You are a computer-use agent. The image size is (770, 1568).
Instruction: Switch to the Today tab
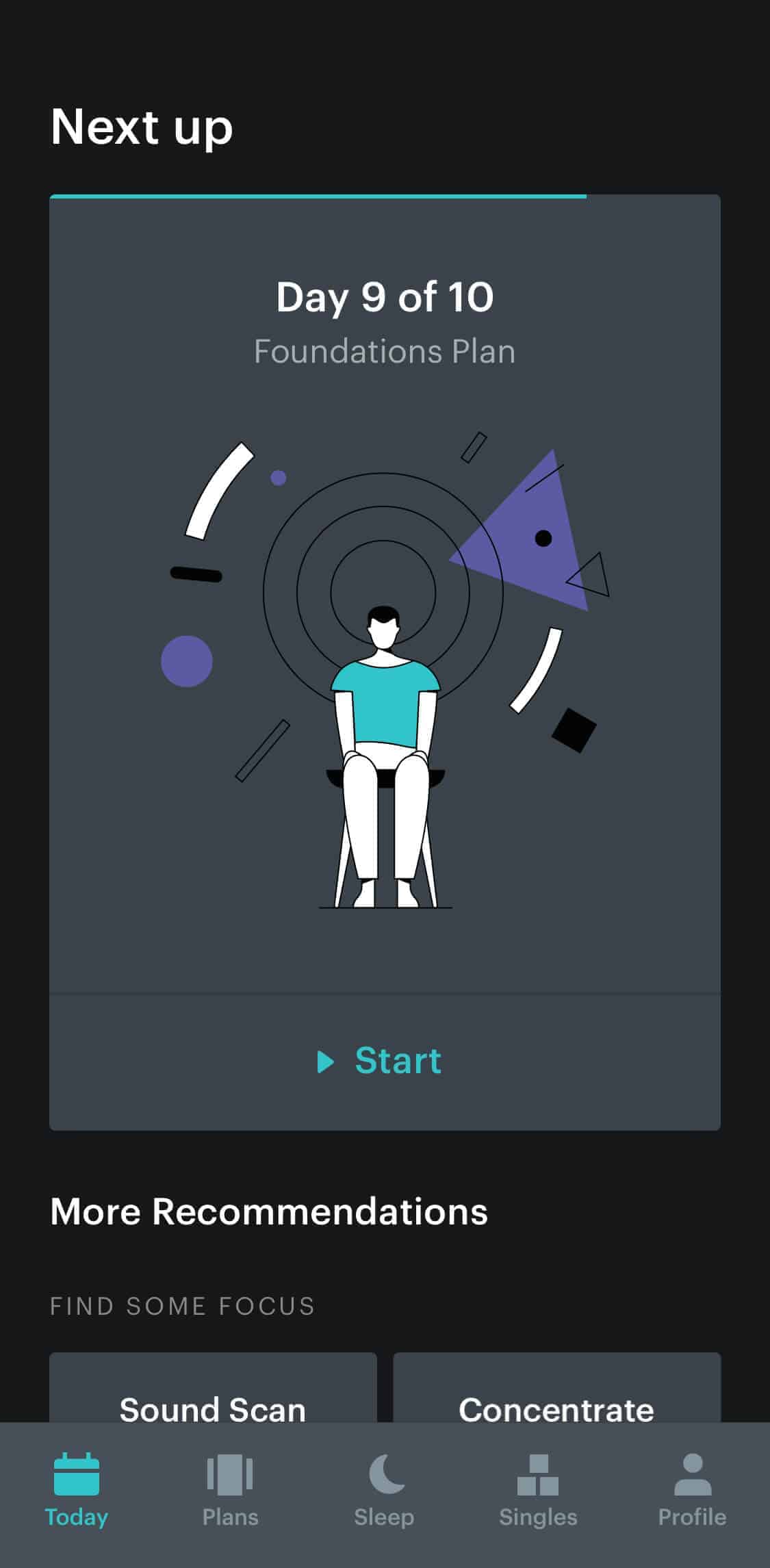click(x=77, y=1492)
